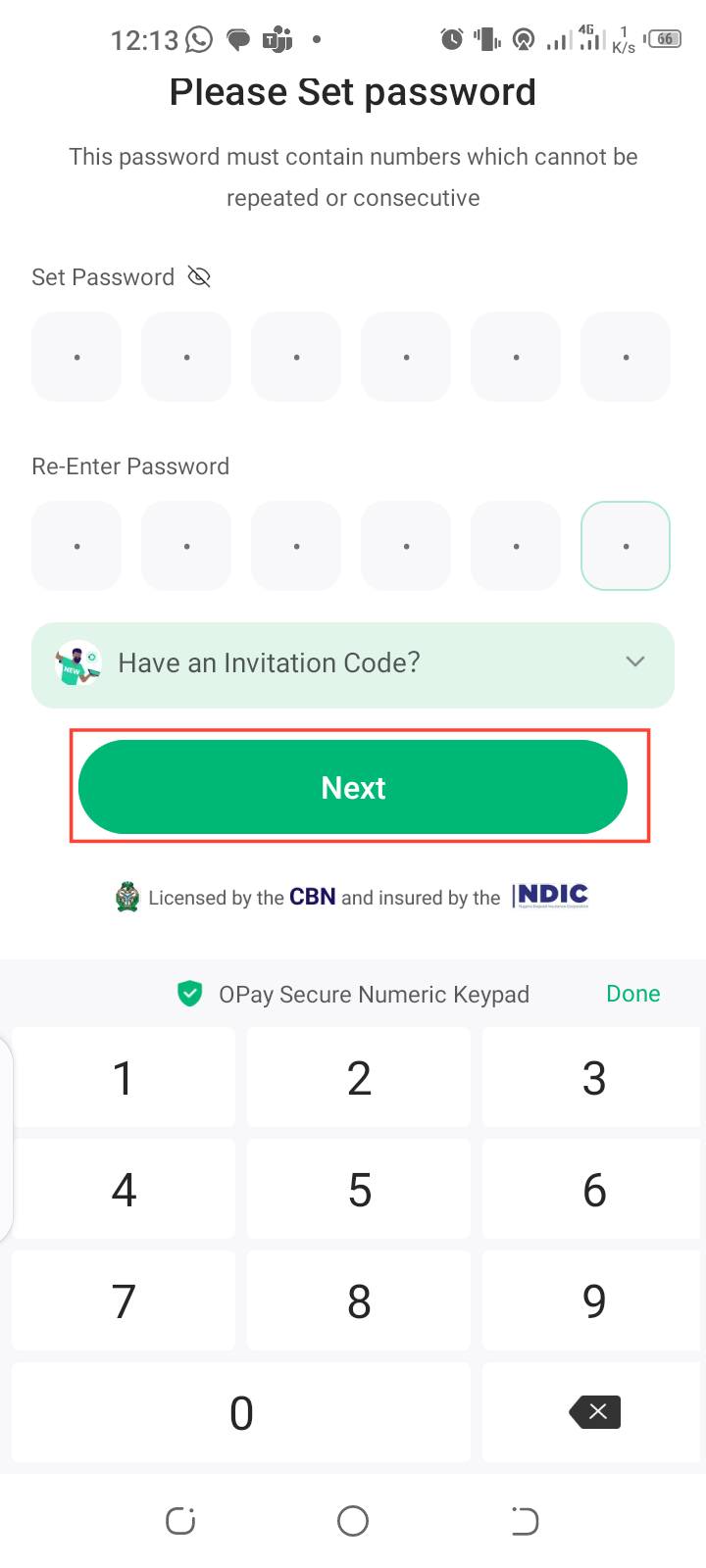
Task: Enter digit 2 on the keypad
Action: click(359, 1078)
